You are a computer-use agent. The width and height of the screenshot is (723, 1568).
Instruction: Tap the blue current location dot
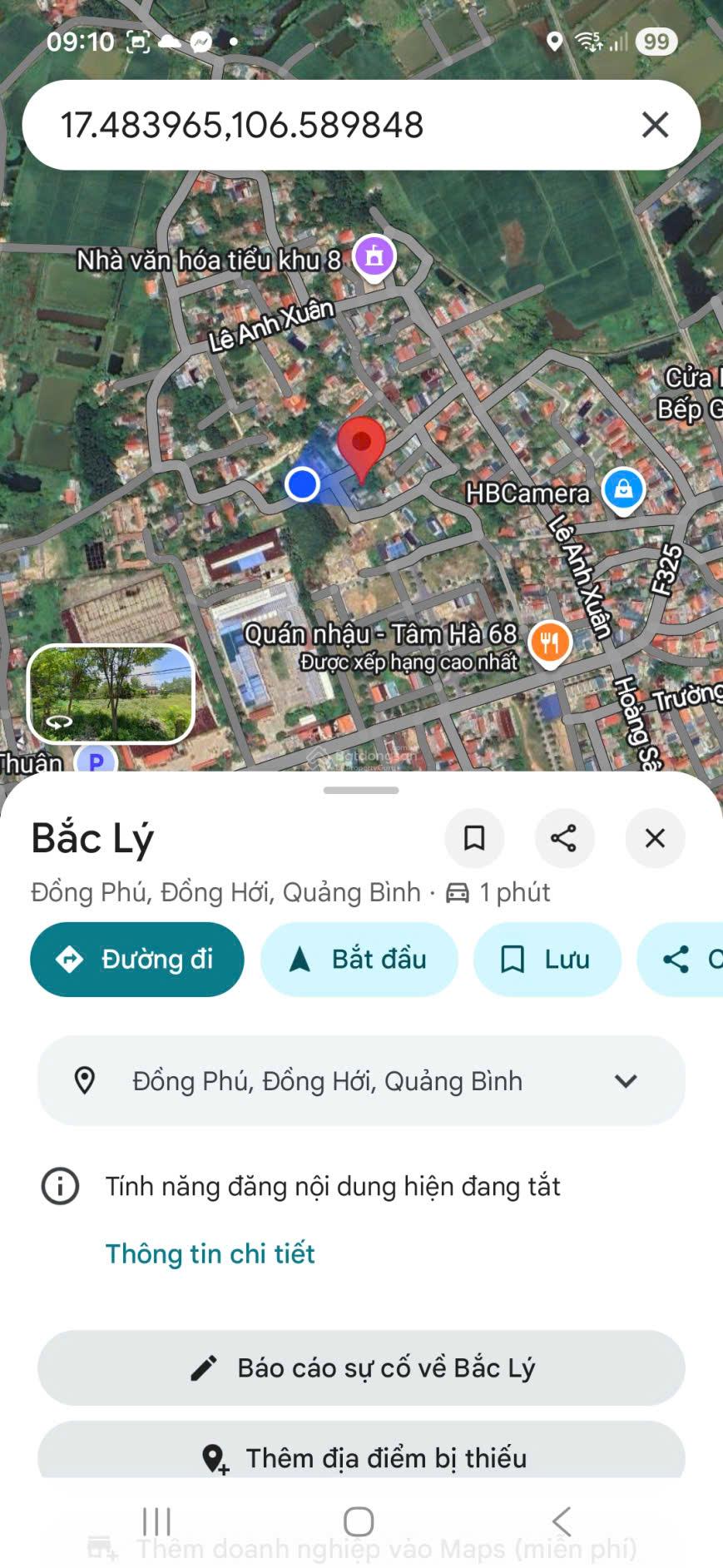pos(303,484)
